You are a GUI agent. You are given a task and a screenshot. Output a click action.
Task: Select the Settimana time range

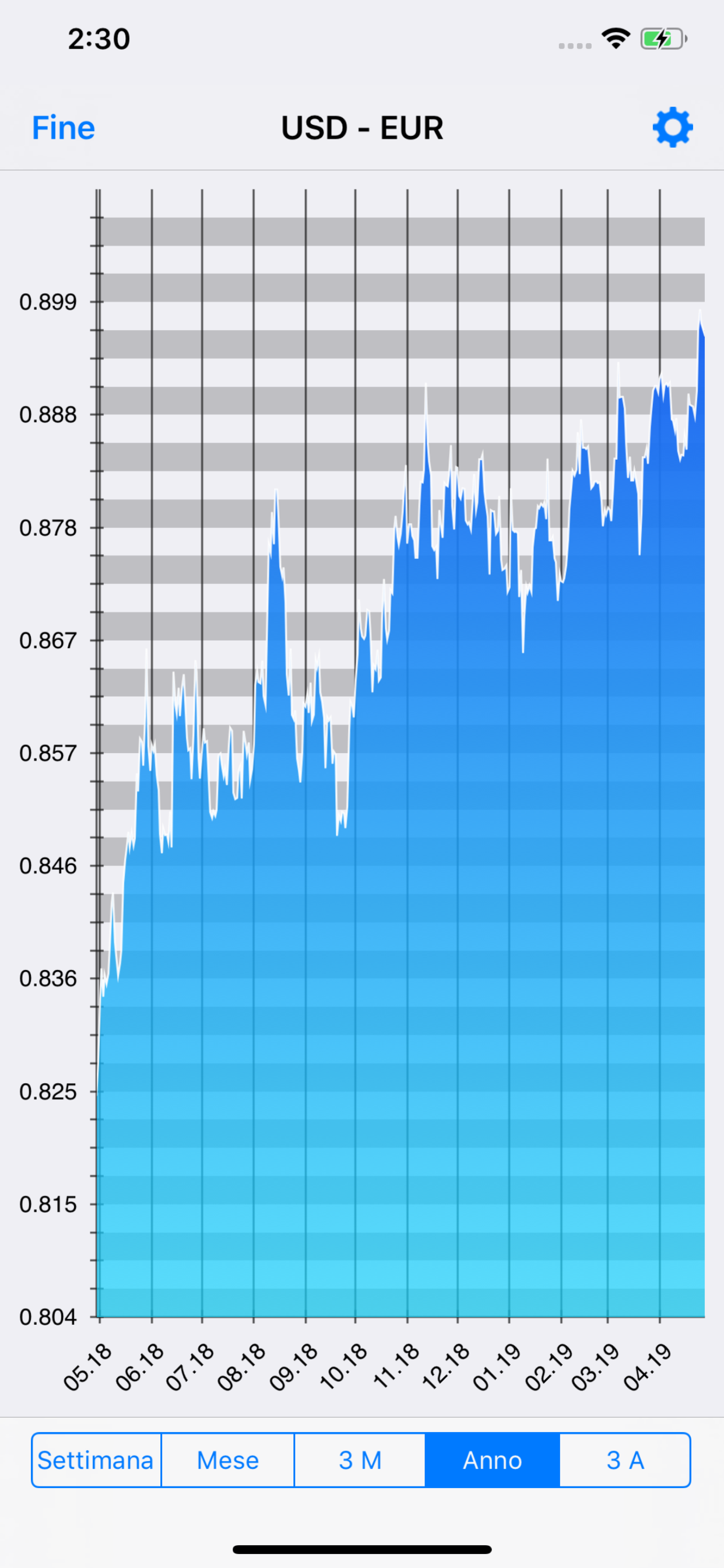click(x=96, y=1460)
